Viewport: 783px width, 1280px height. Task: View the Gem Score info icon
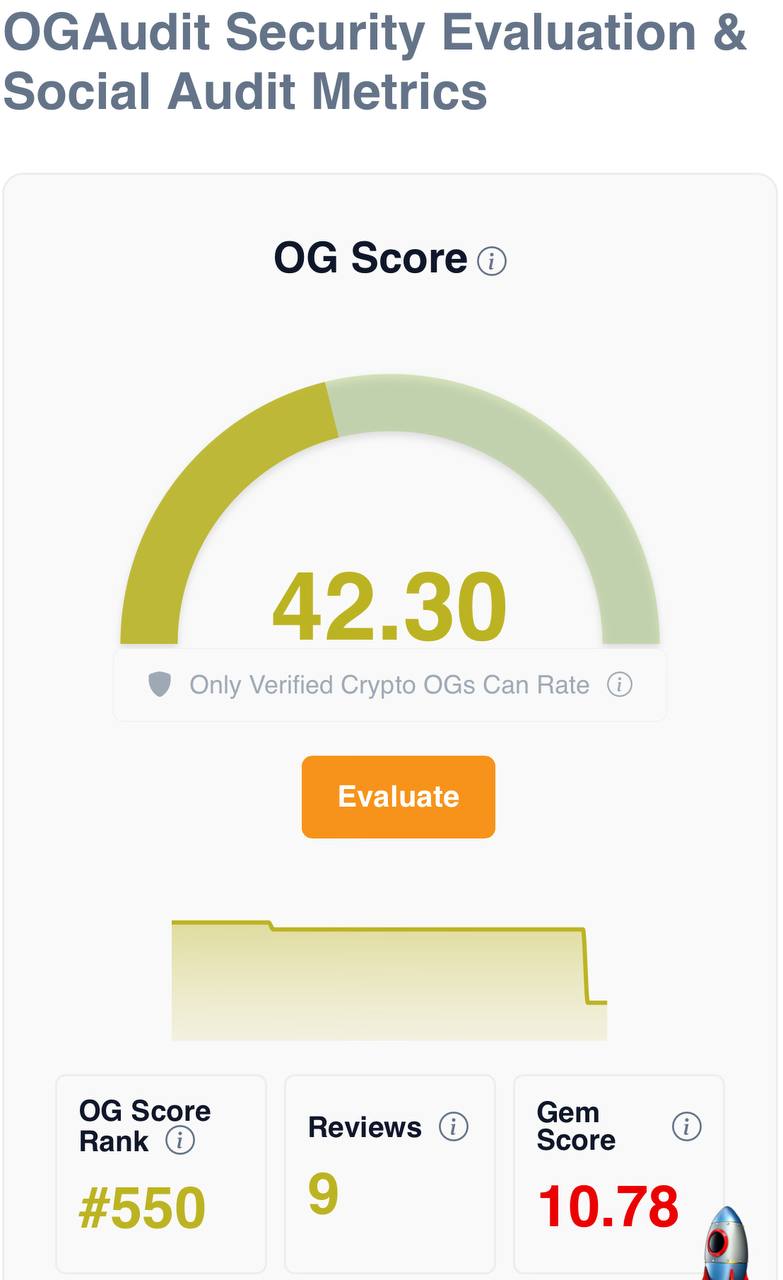[686, 1126]
